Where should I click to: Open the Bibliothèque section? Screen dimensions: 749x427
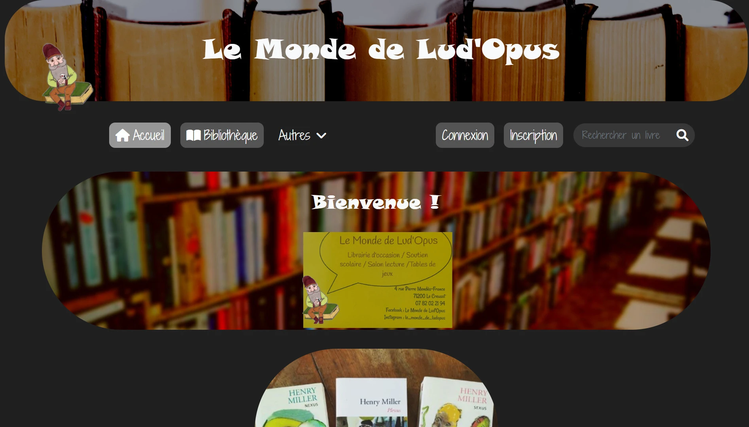(222, 135)
